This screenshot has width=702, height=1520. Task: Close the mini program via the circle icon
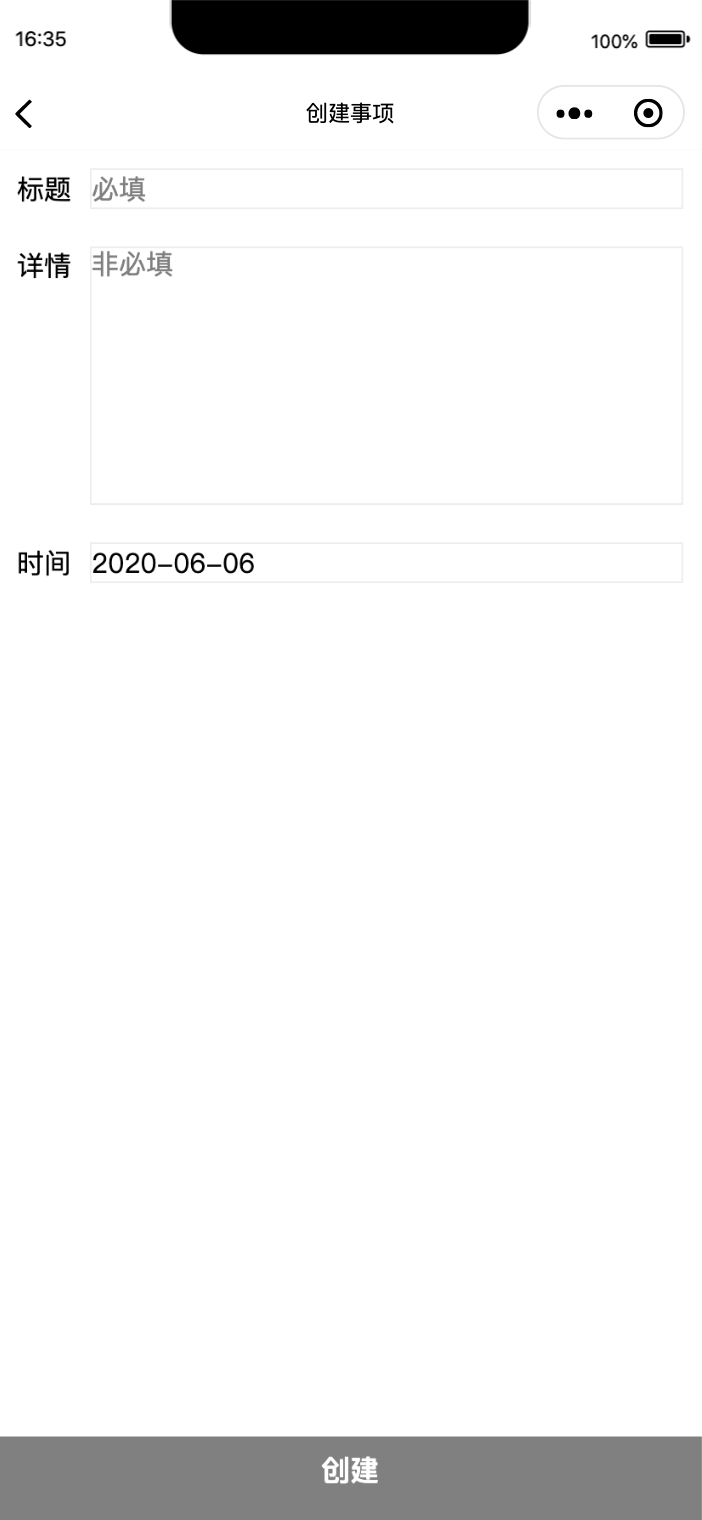pyautogui.click(x=648, y=113)
